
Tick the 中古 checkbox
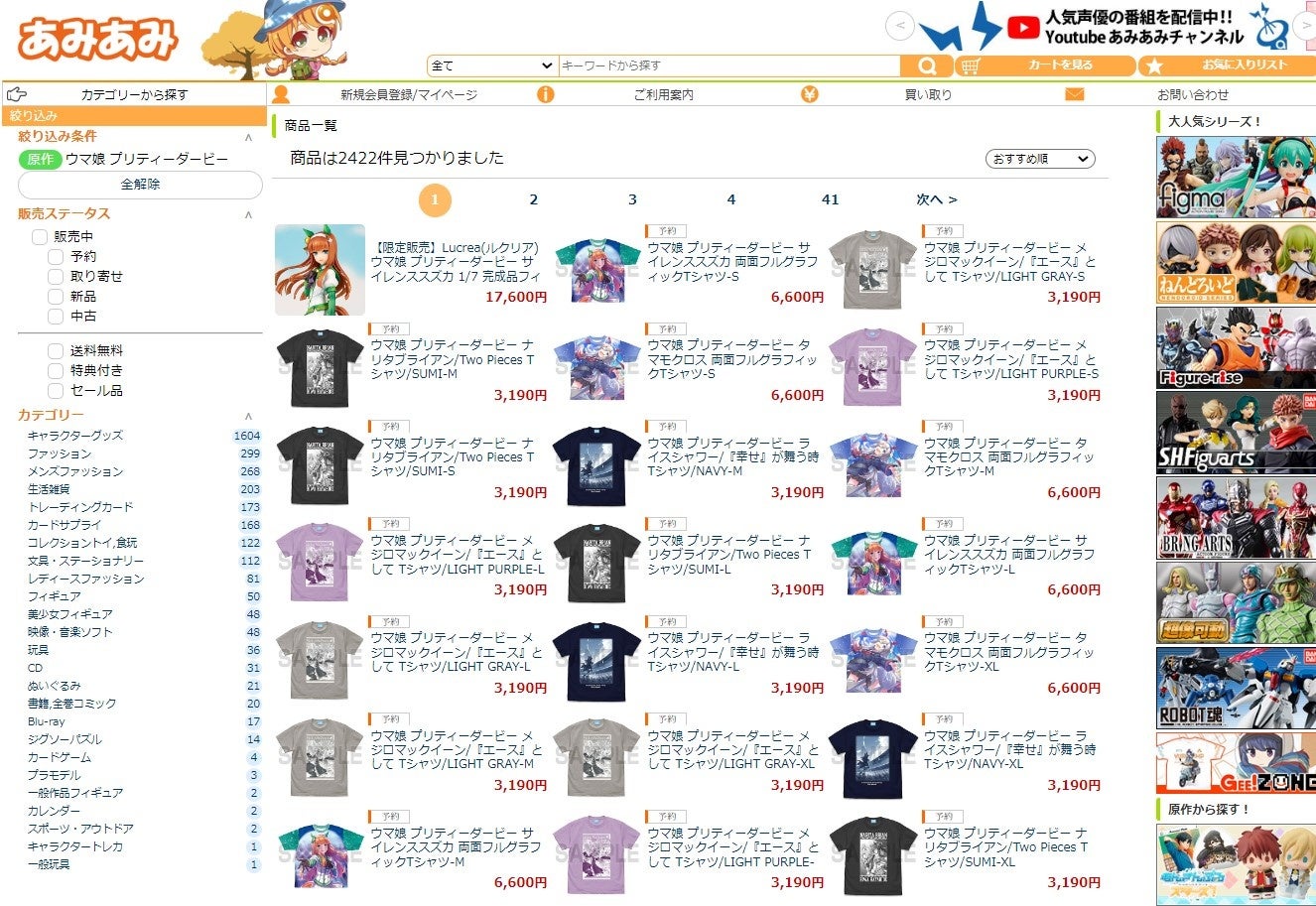click(x=56, y=317)
